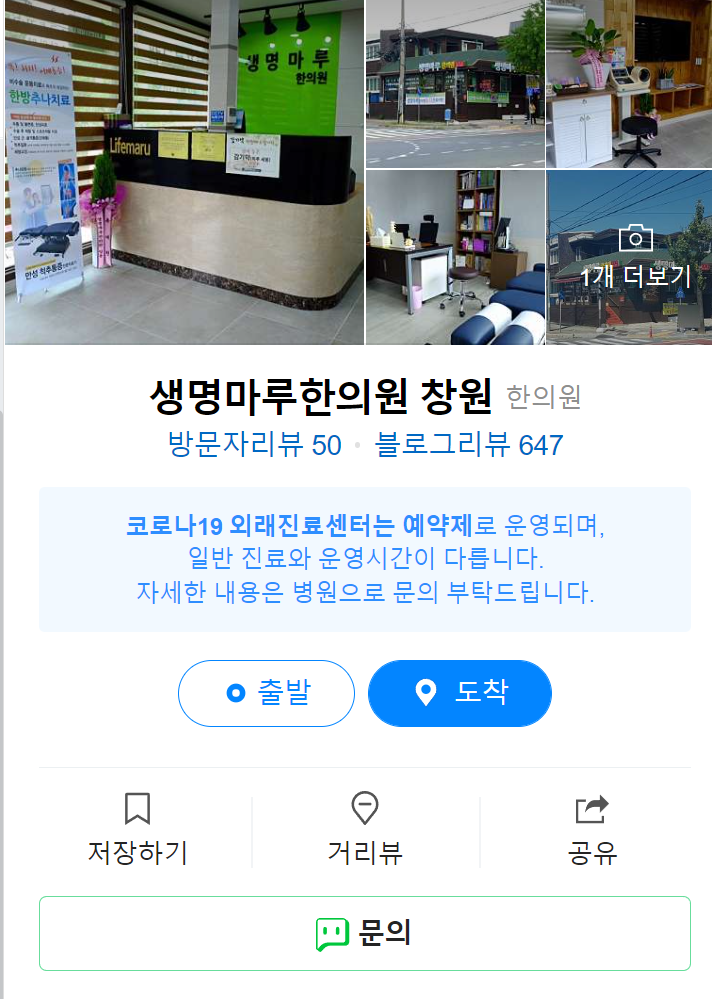The height and width of the screenshot is (999, 712).
Task: Open the street view building photo
Action: (455, 83)
